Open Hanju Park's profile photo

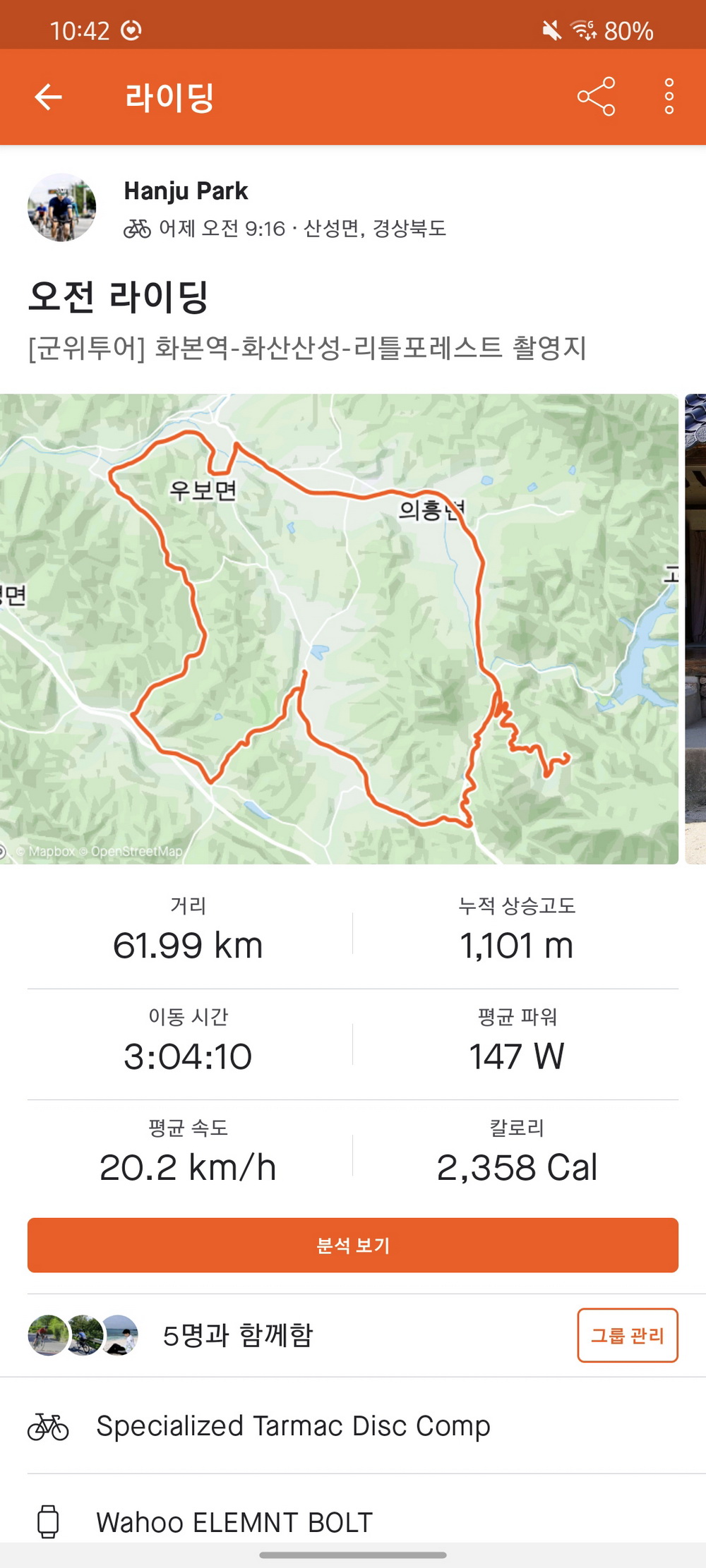(61, 208)
